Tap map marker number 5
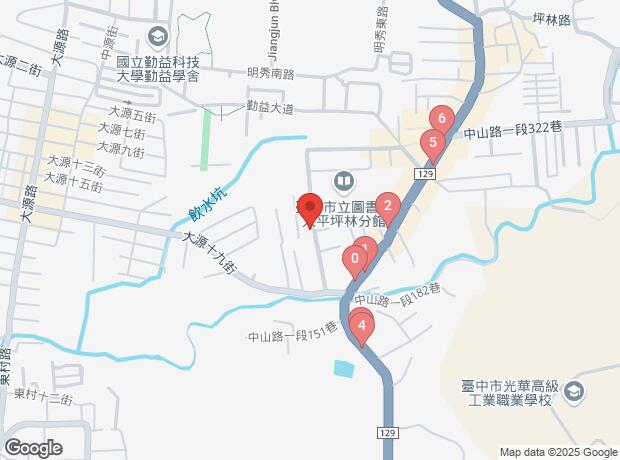Image resolution: width=620 pixels, height=460 pixels. (432, 142)
